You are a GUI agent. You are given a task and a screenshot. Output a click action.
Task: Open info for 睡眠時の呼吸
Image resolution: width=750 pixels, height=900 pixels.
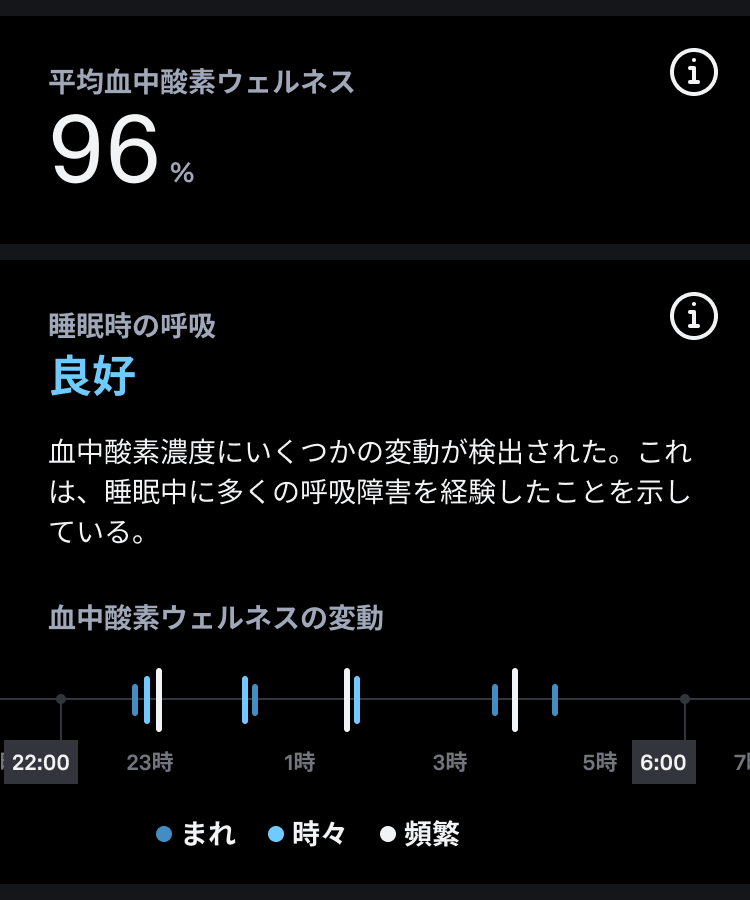click(x=694, y=317)
